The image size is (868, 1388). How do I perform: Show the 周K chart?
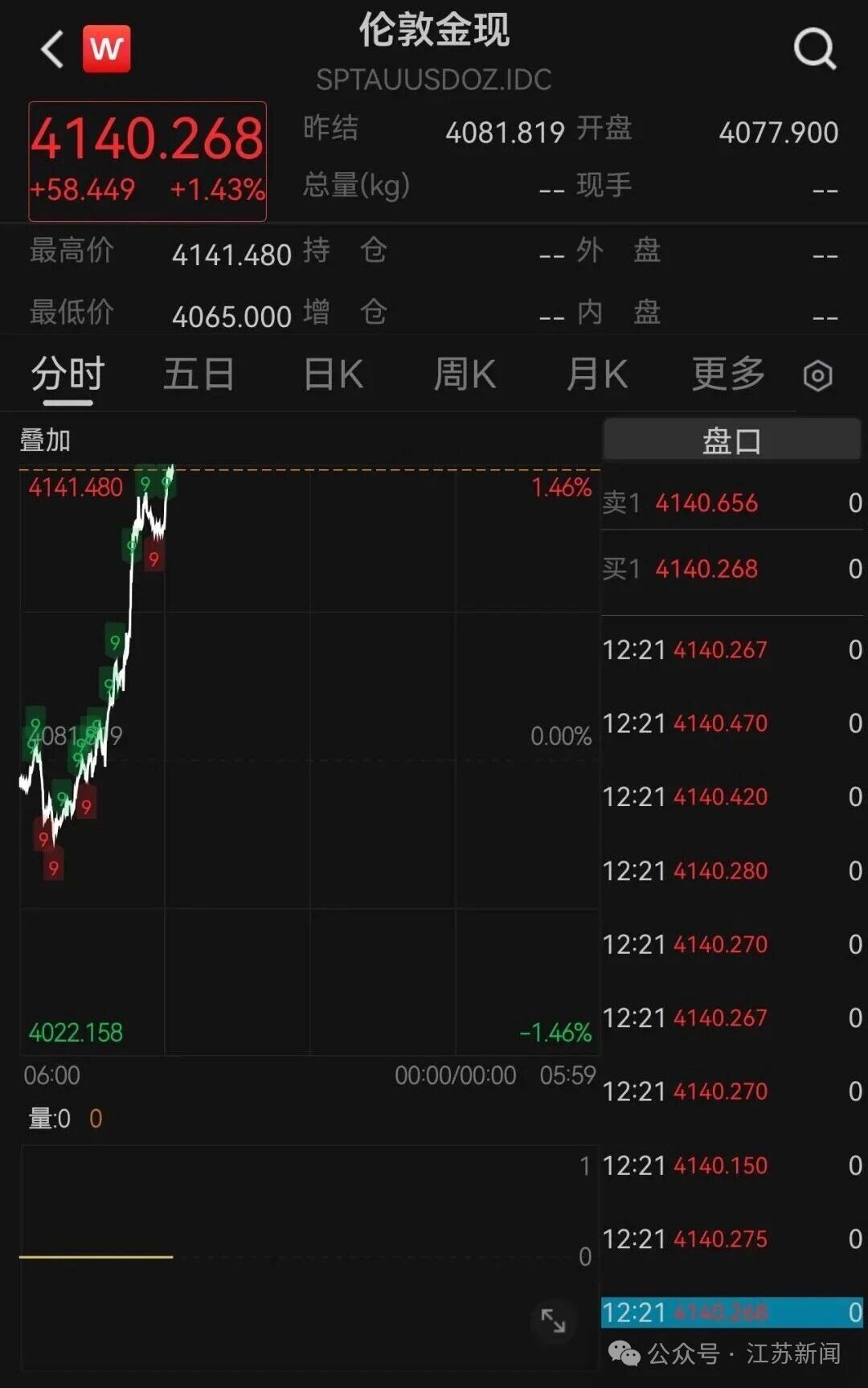[465, 375]
